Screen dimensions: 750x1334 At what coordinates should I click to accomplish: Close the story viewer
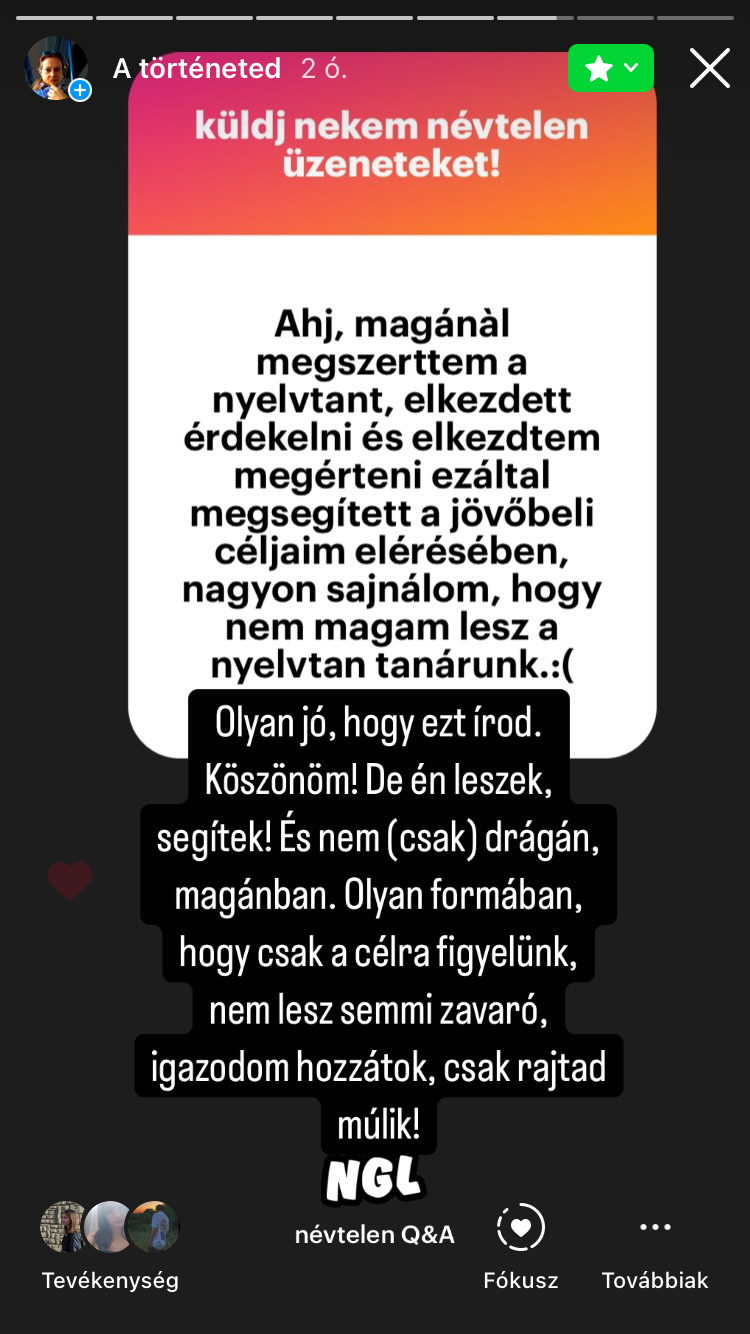click(x=709, y=69)
